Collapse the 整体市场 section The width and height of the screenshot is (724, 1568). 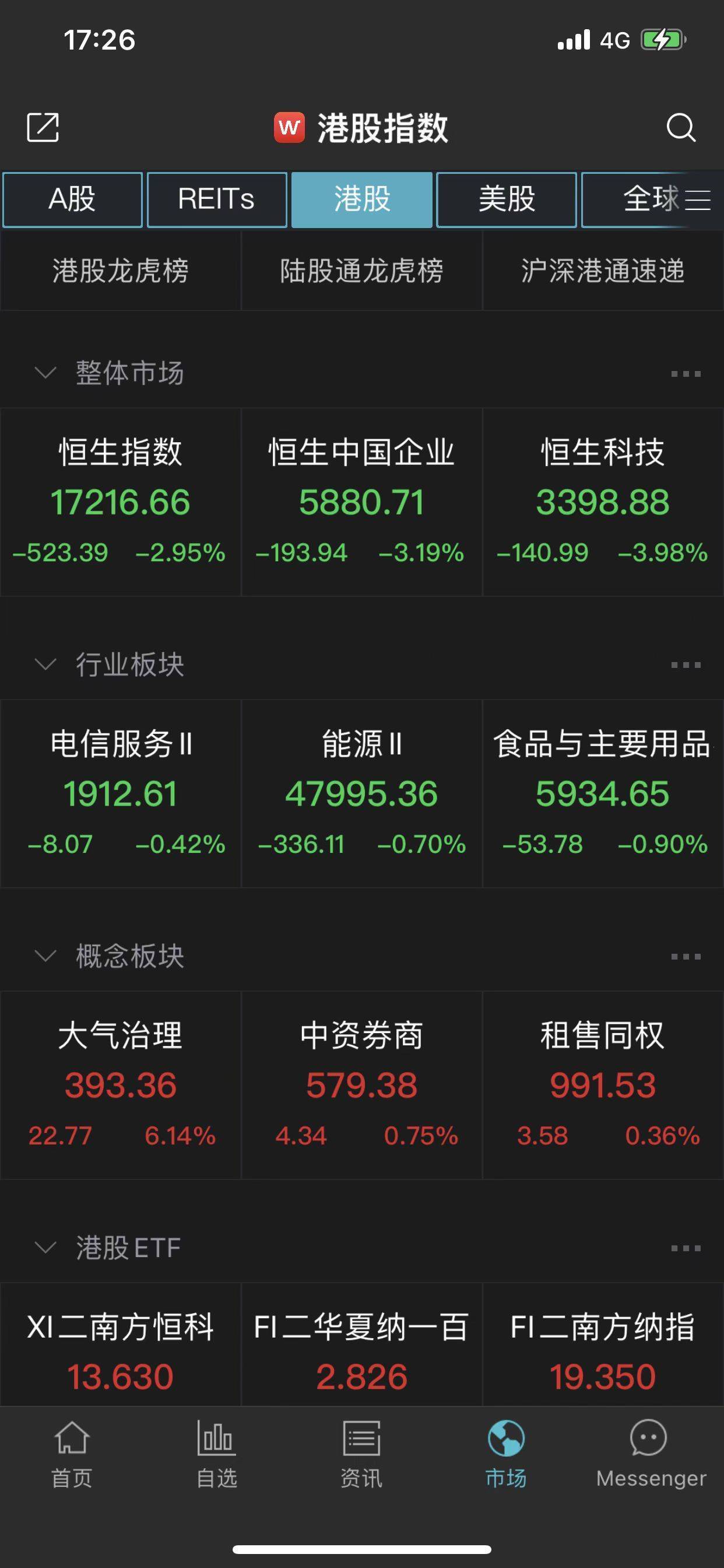click(45, 373)
